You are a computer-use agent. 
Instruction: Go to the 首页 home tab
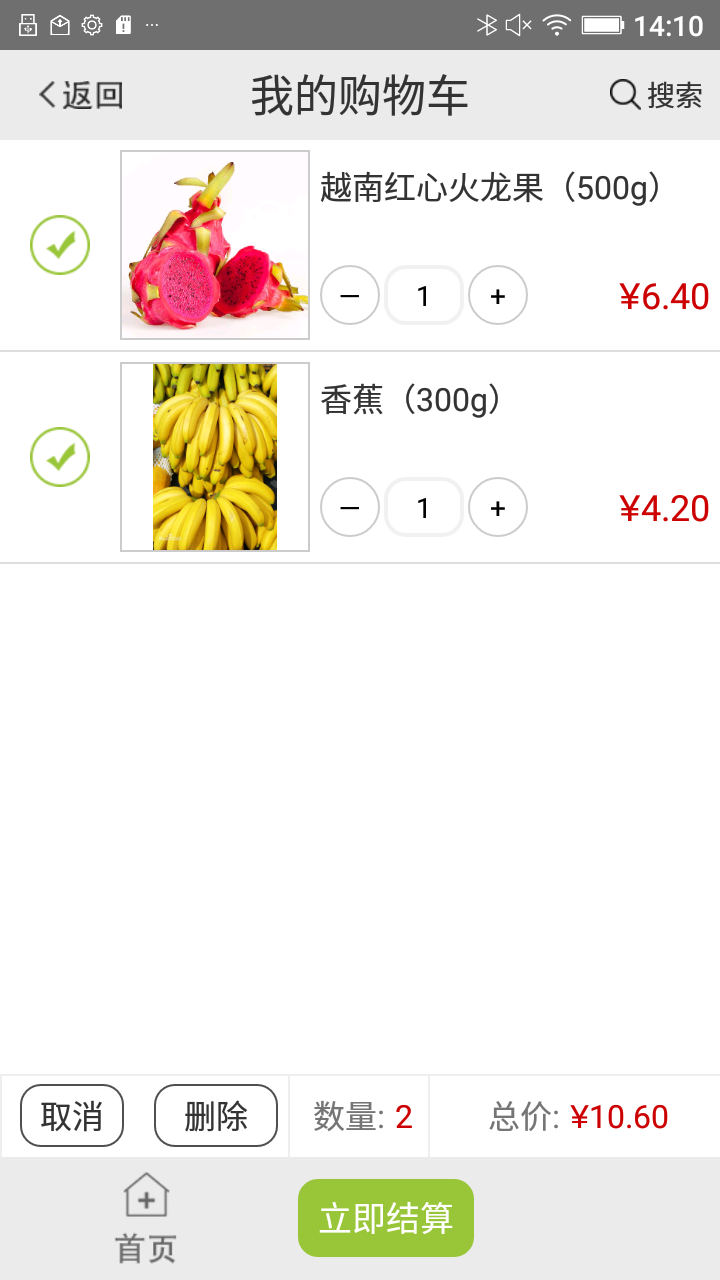click(x=146, y=1218)
